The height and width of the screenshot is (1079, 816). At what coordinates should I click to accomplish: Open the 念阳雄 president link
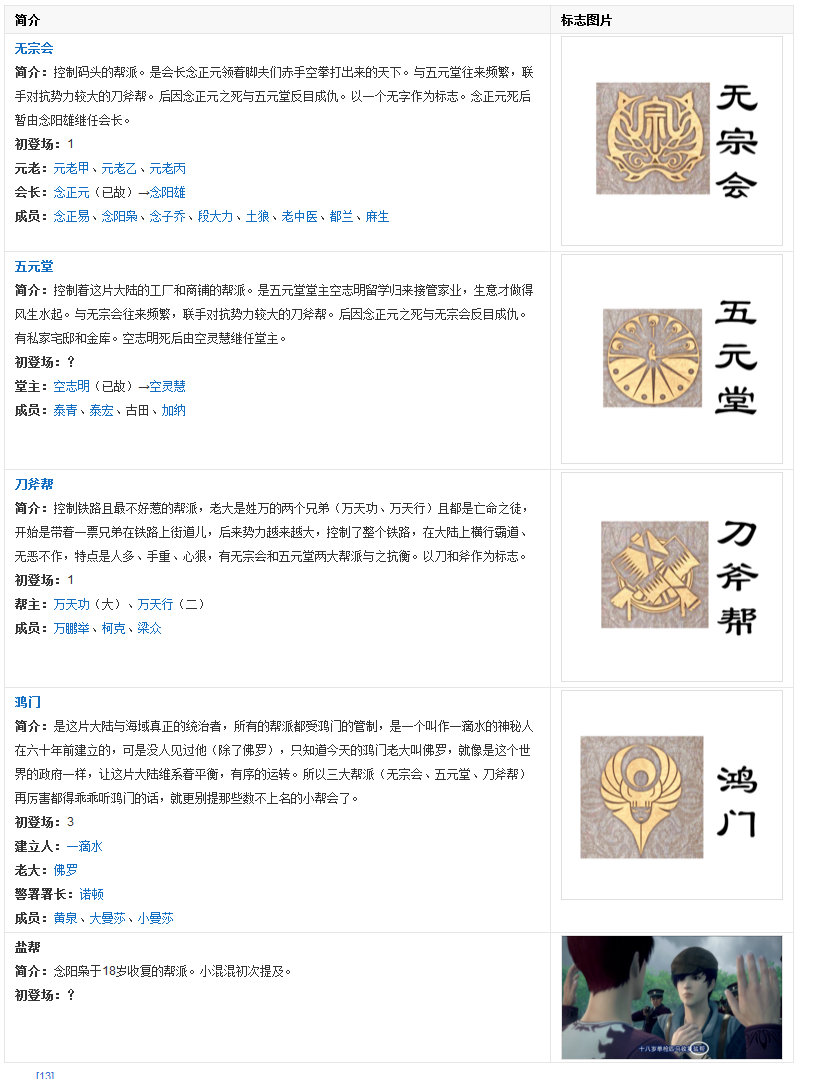(167, 192)
